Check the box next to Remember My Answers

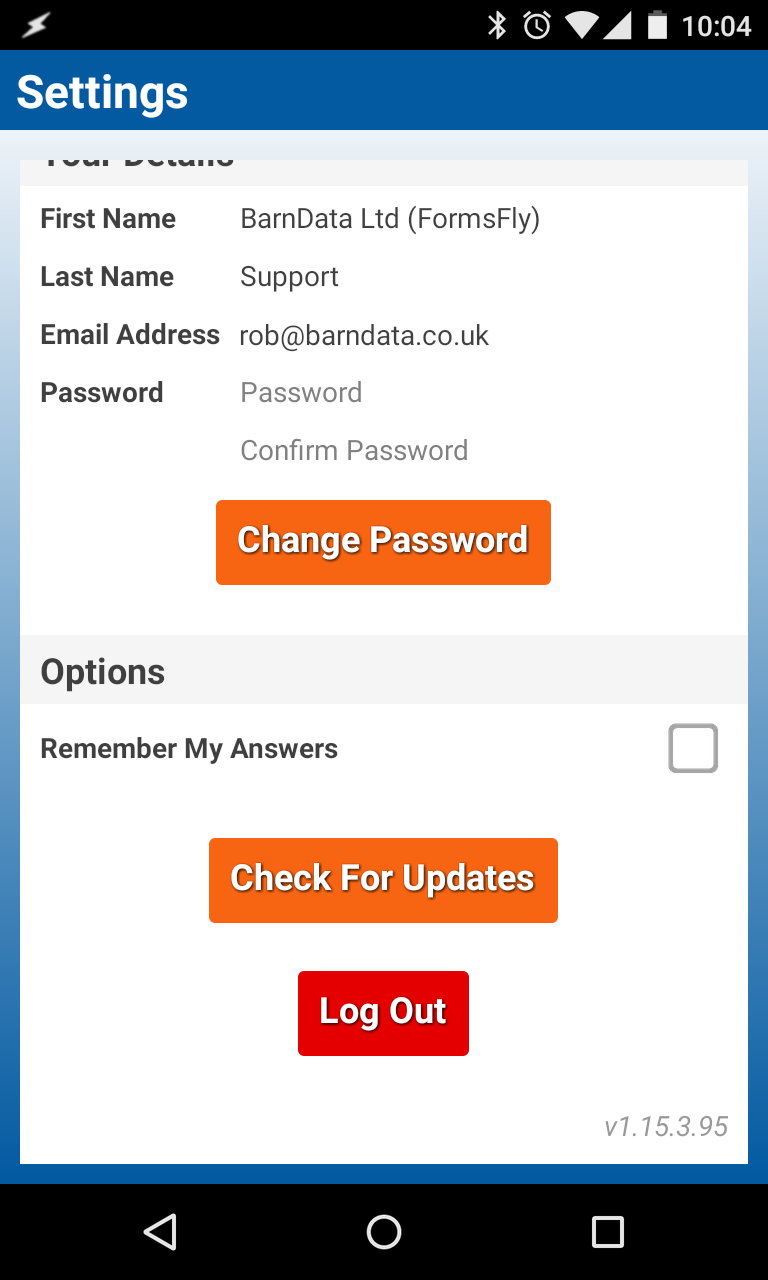pyautogui.click(x=693, y=747)
